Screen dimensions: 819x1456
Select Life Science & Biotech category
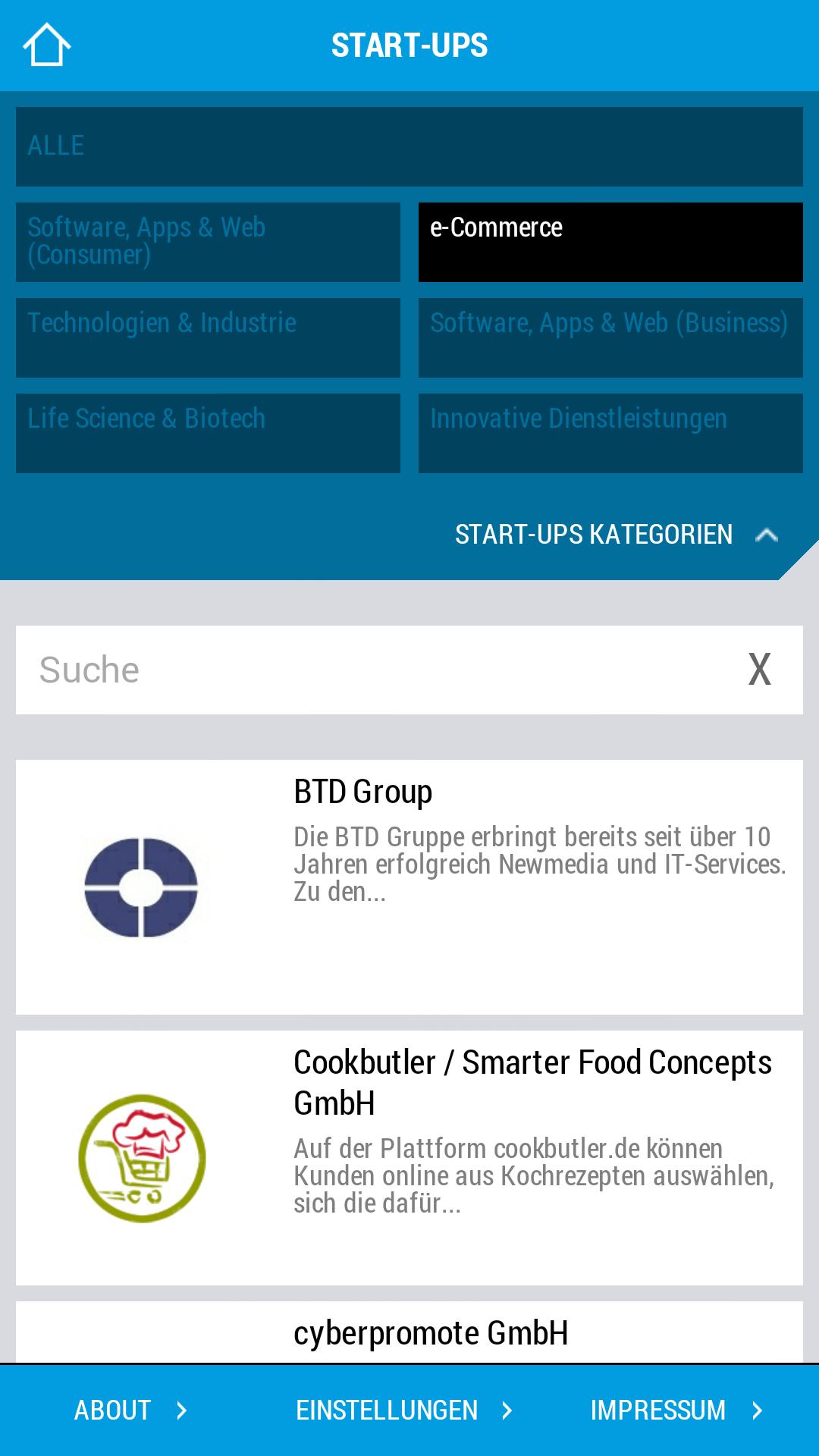click(x=208, y=433)
